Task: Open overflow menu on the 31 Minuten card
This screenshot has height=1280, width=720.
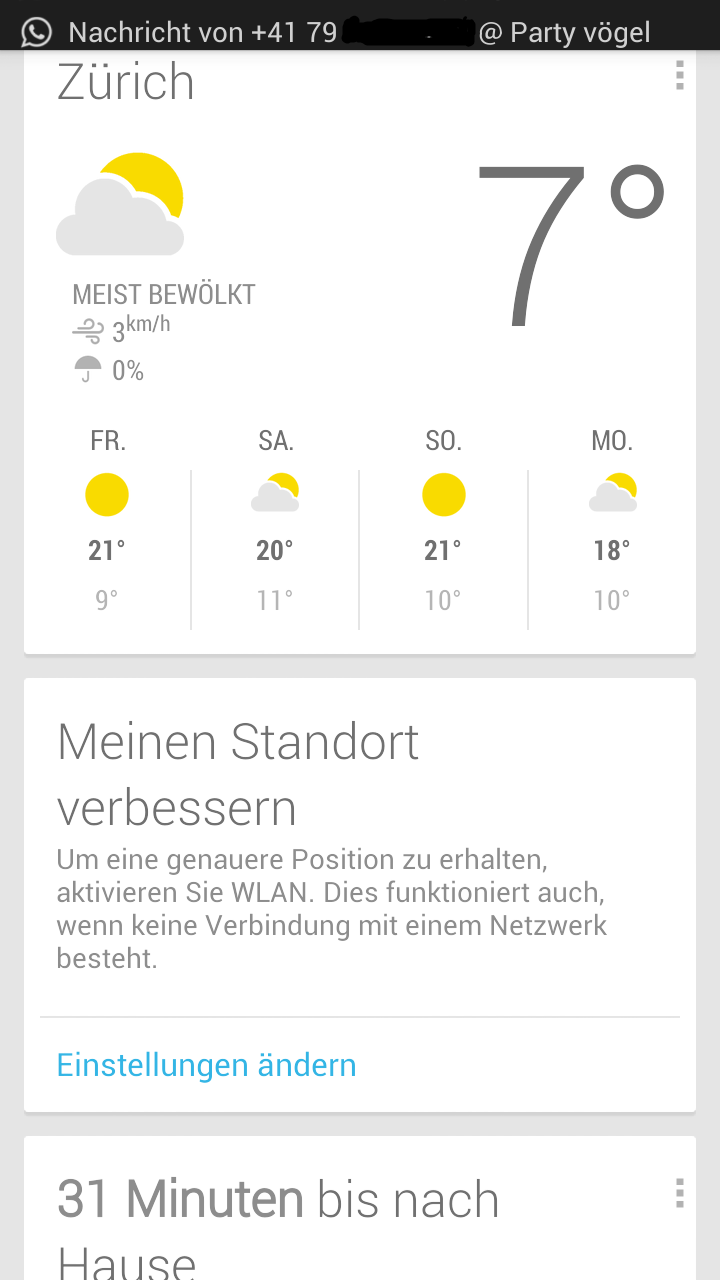Action: click(680, 1193)
